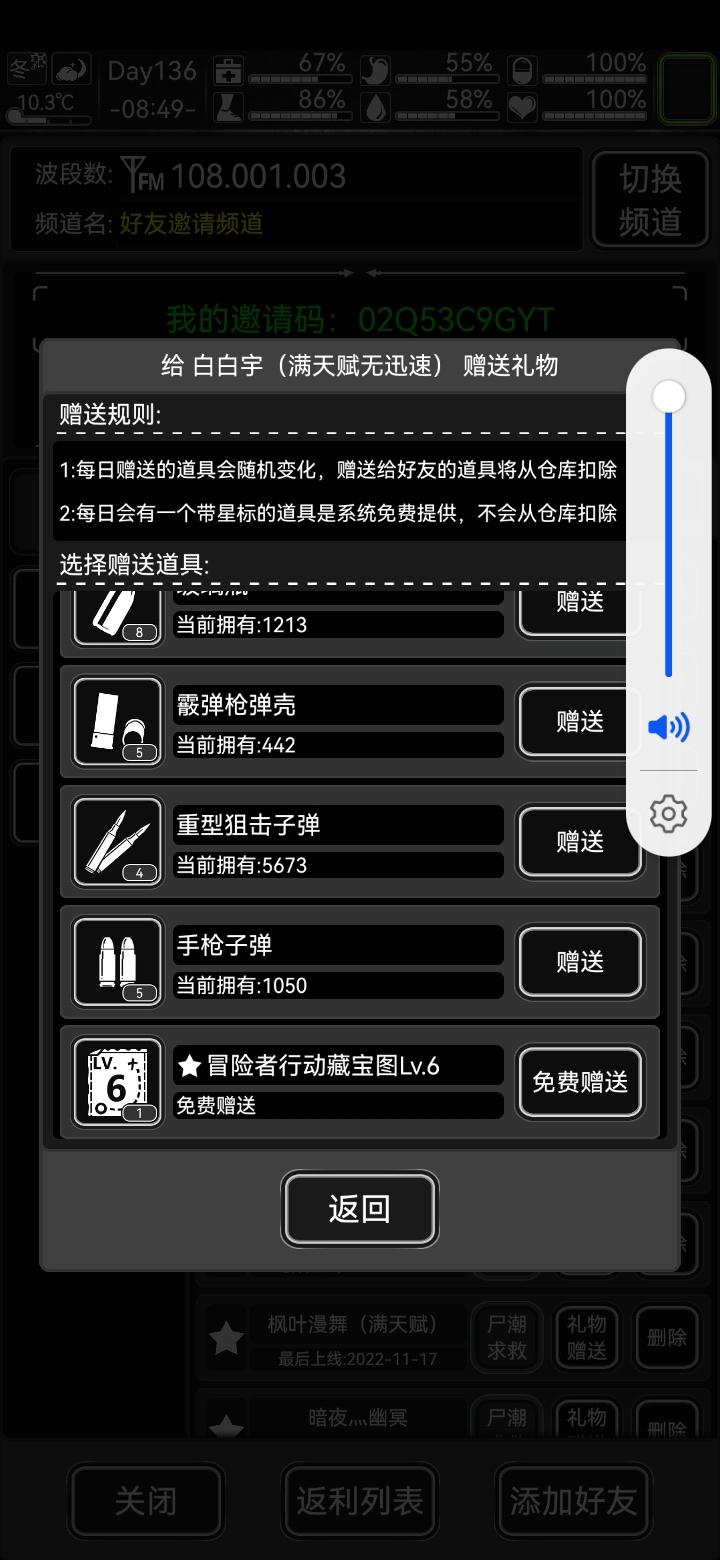Tap the shotgun shell item icon

pos(116,721)
